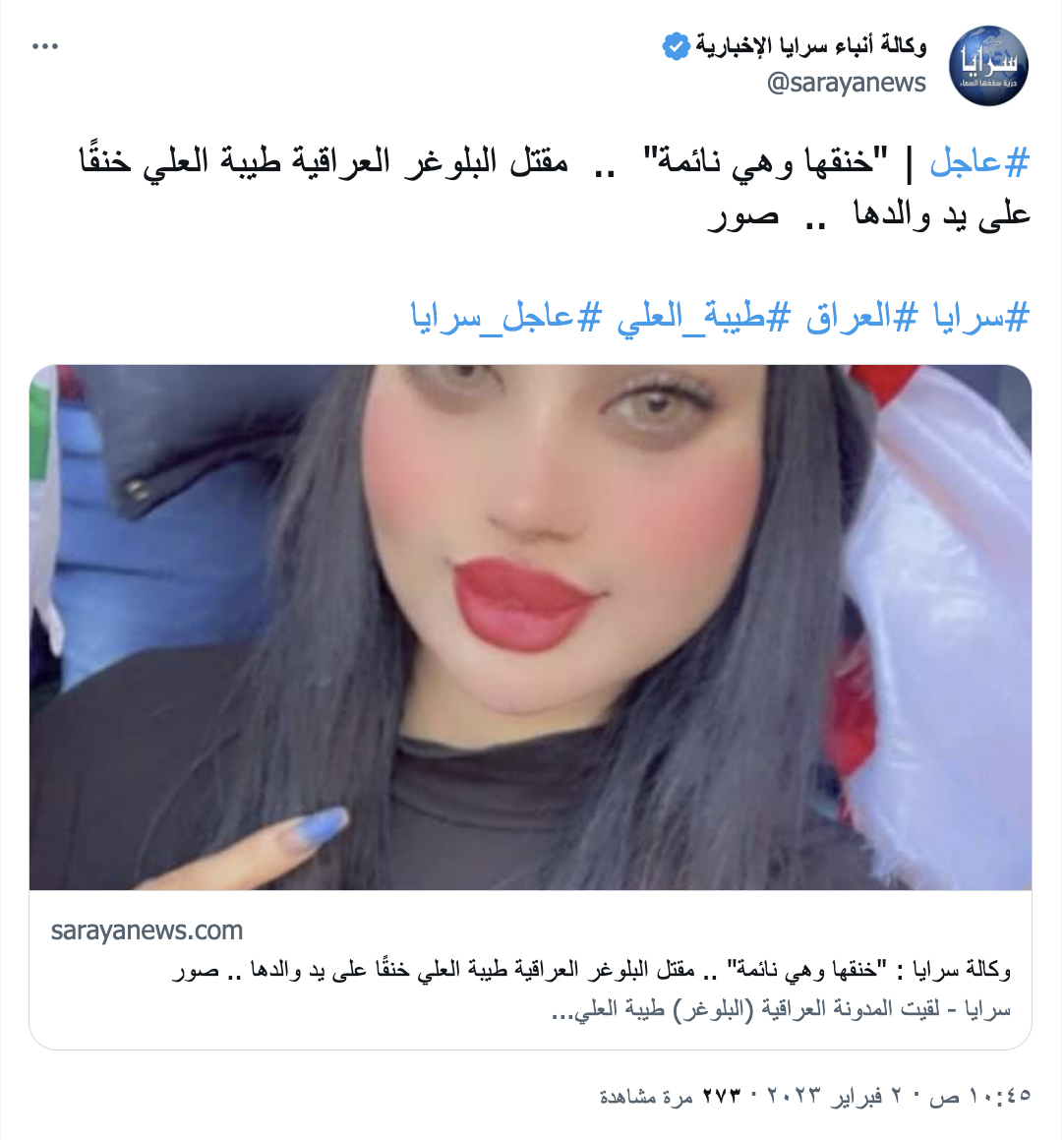1064x1140 pixels.
Task: Open the #طيبة_العلي hashtag
Action: tap(703, 317)
